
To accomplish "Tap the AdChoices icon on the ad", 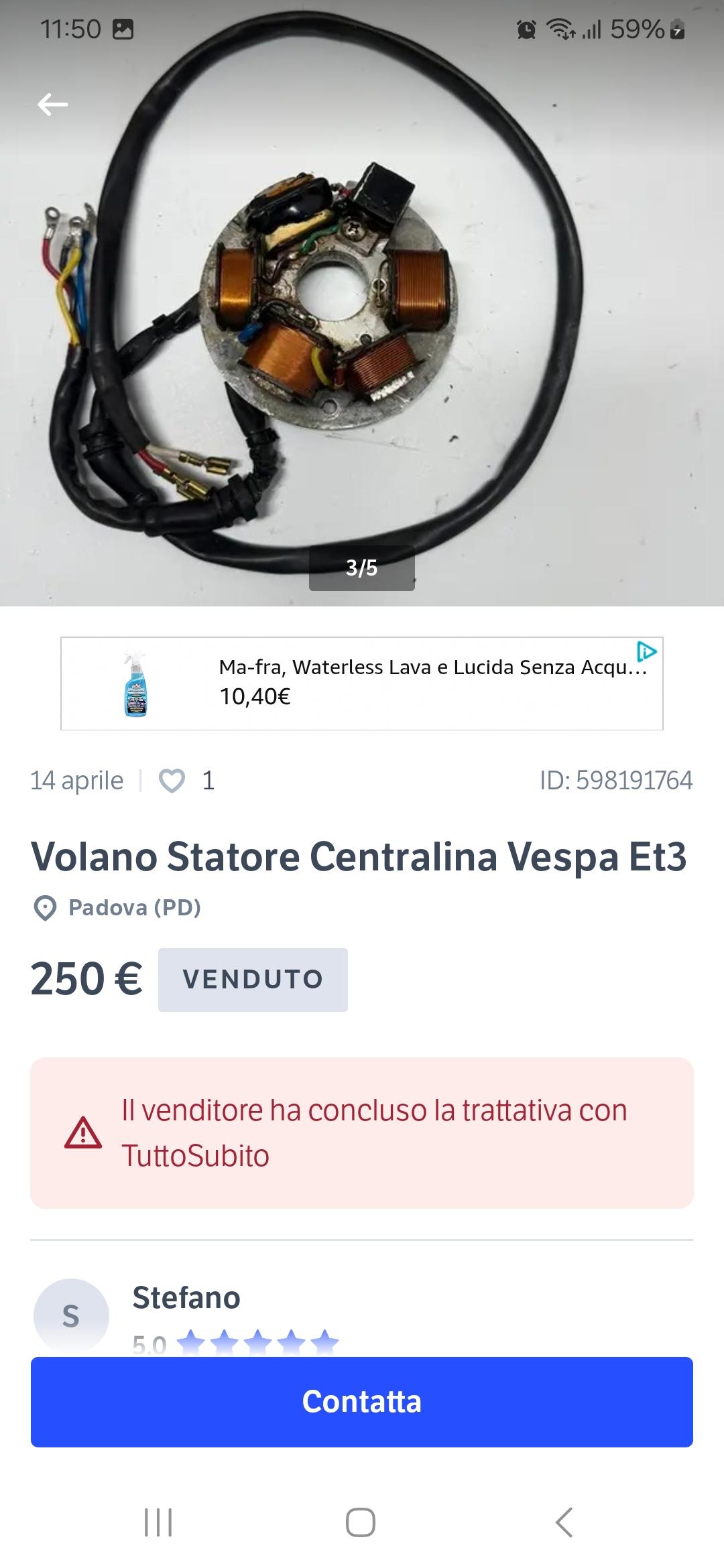I will pyautogui.click(x=646, y=651).
